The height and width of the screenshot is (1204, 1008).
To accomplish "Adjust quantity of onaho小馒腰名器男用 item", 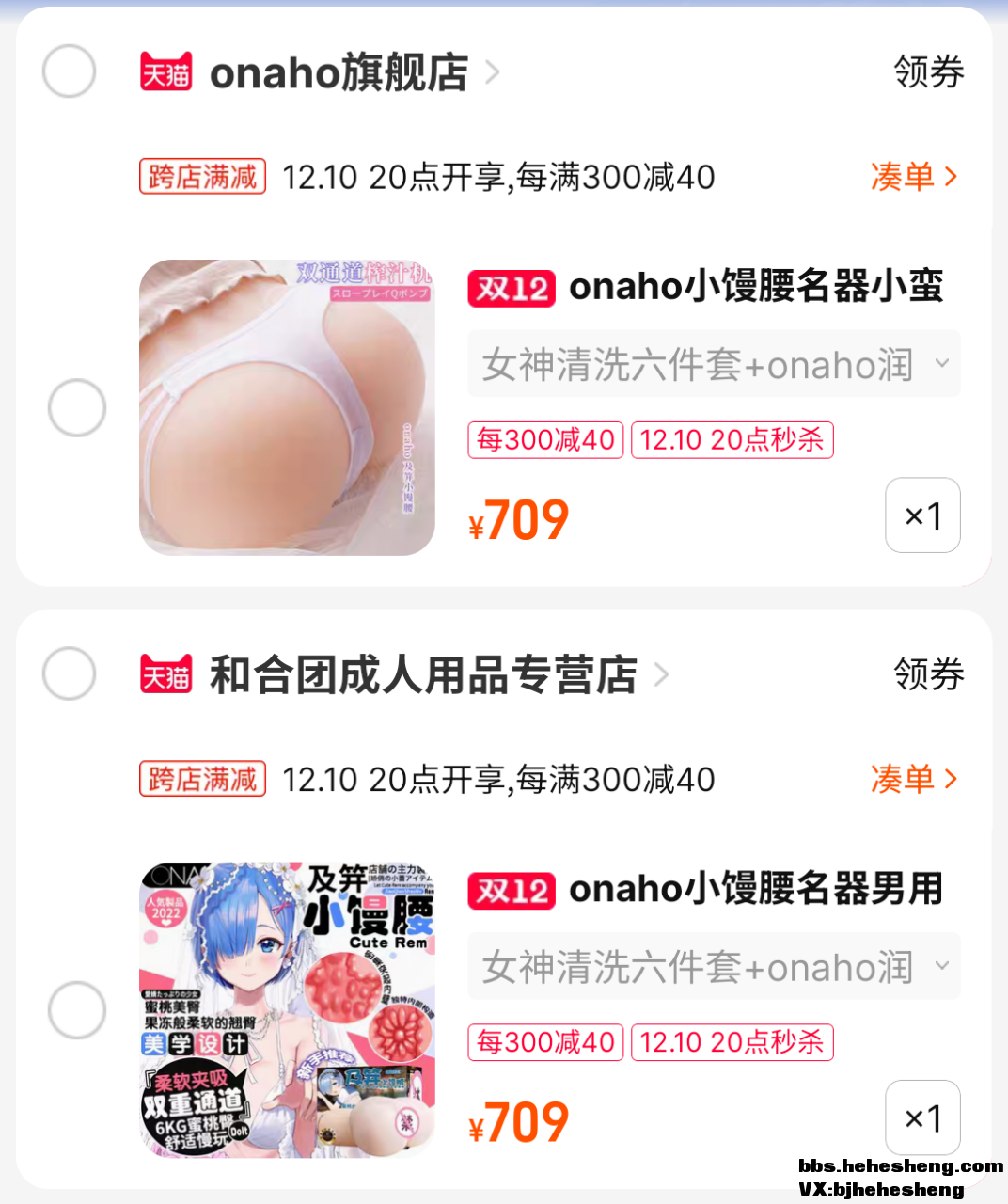I will (921, 1117).
